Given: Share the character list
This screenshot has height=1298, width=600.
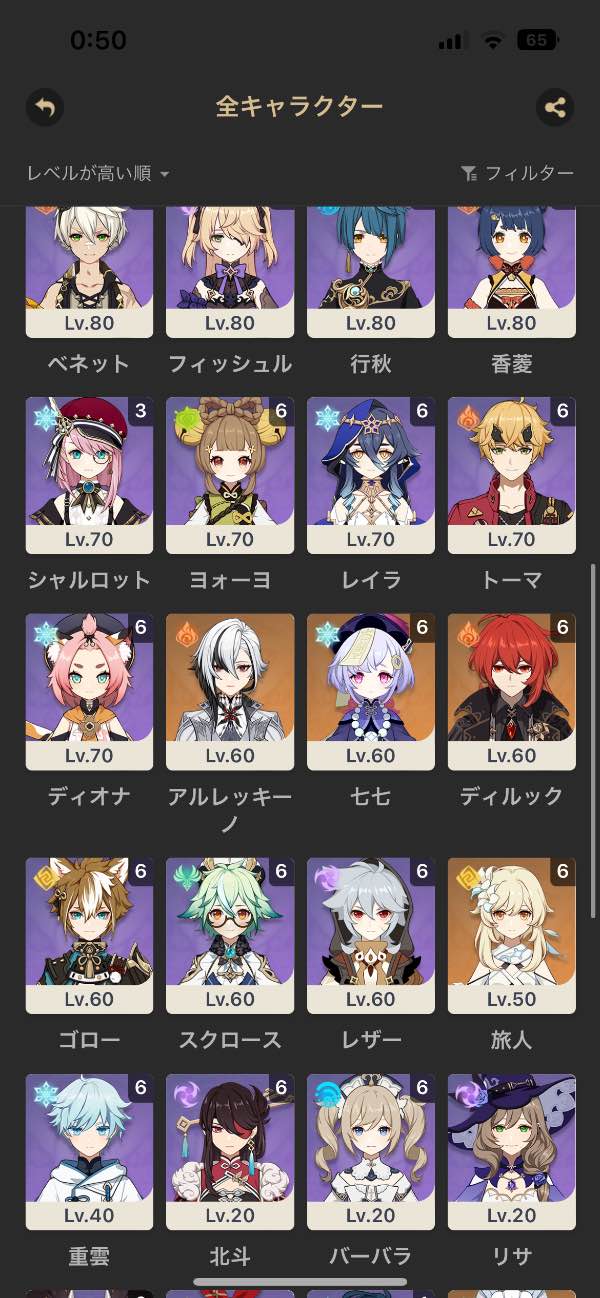Looking at the screenshot, I should [x=555, y=107].
